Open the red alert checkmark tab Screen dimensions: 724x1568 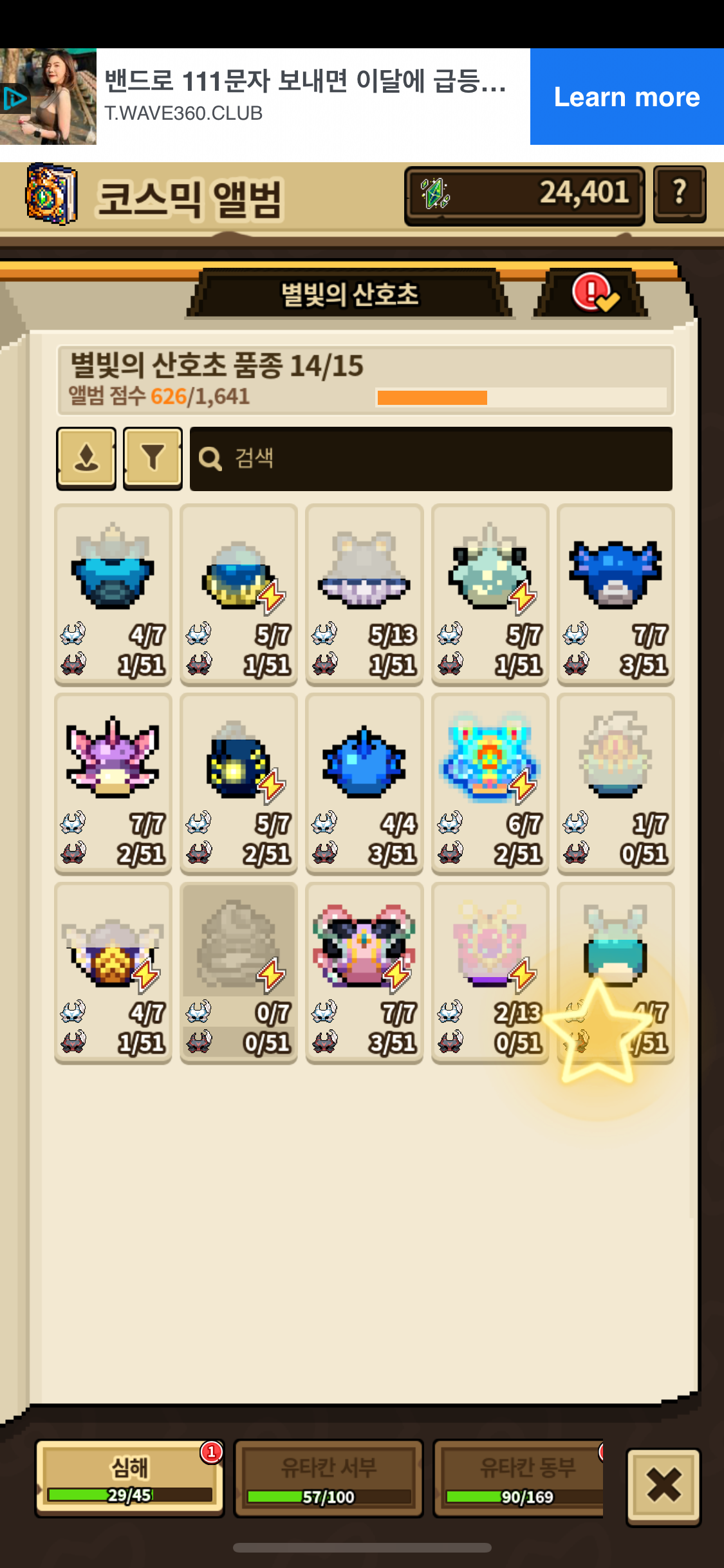[591, 293]
